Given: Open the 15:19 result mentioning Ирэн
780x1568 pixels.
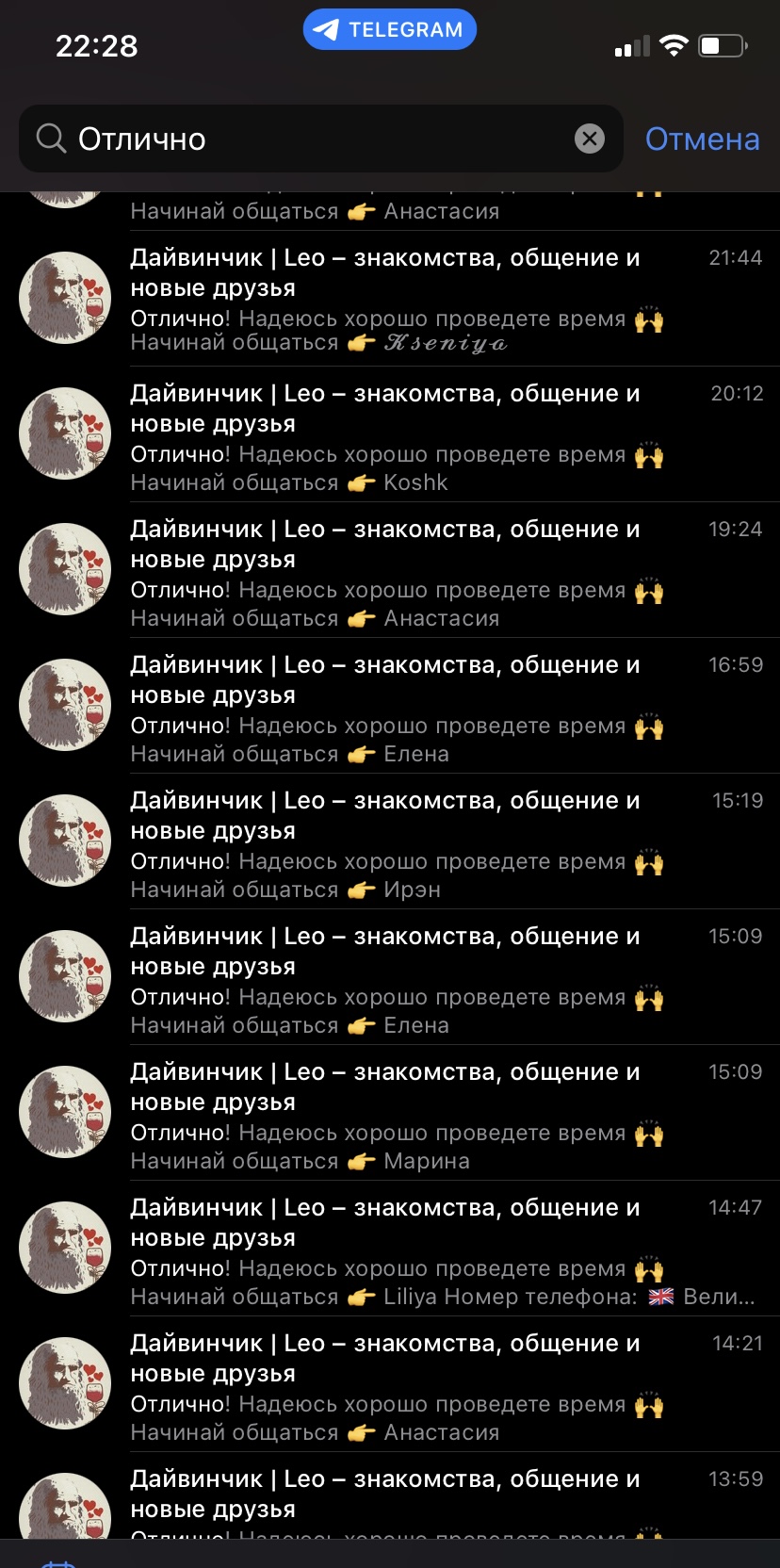Looking at the screenshot, I should (396, 842).
